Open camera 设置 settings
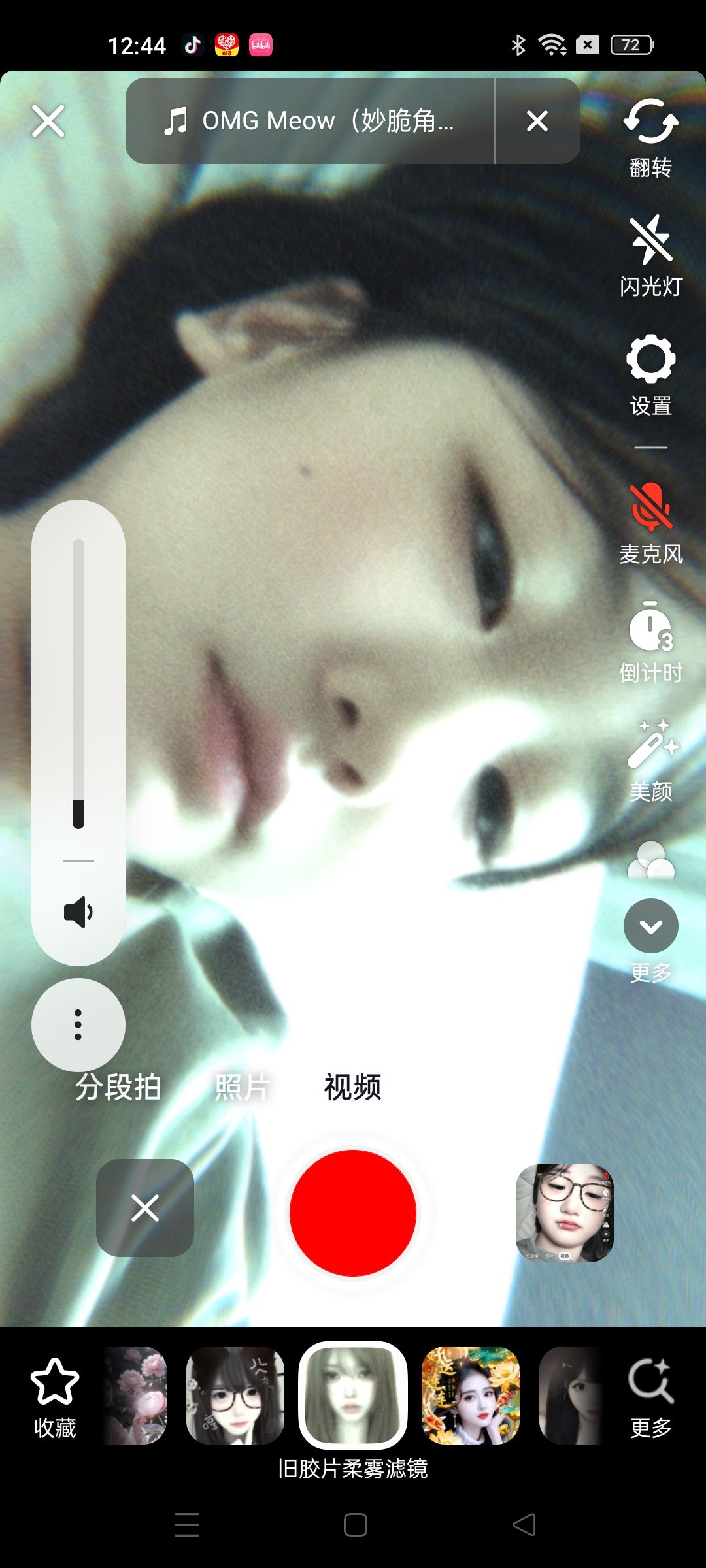The height and width of the screenshot is (1568, 706). [650, 376]
